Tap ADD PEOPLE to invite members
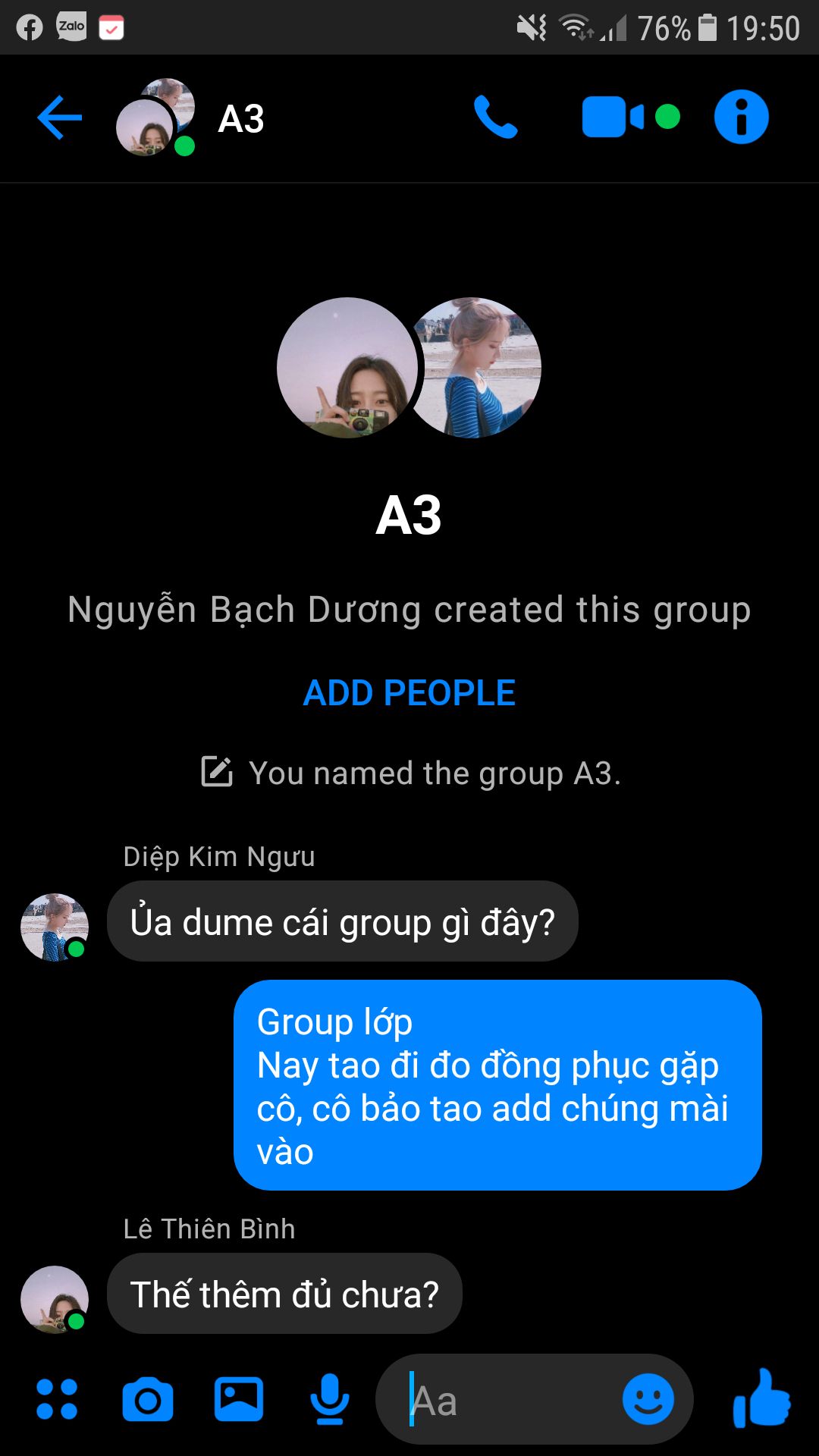The height and width of the screenshot is (1456, 819). pos(409,692)
